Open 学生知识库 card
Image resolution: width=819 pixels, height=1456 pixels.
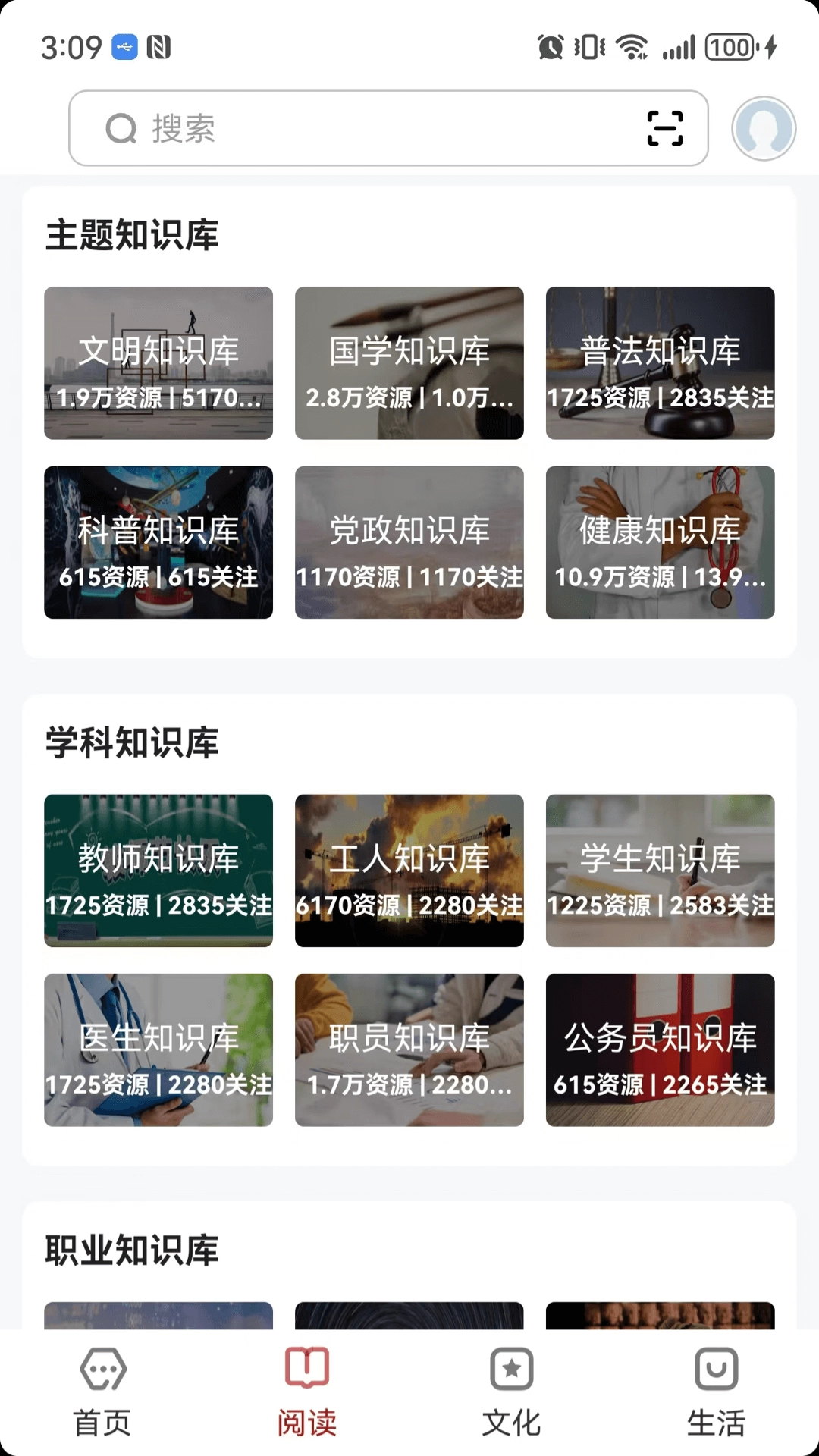pyautogui.click(x=660, y=871)
